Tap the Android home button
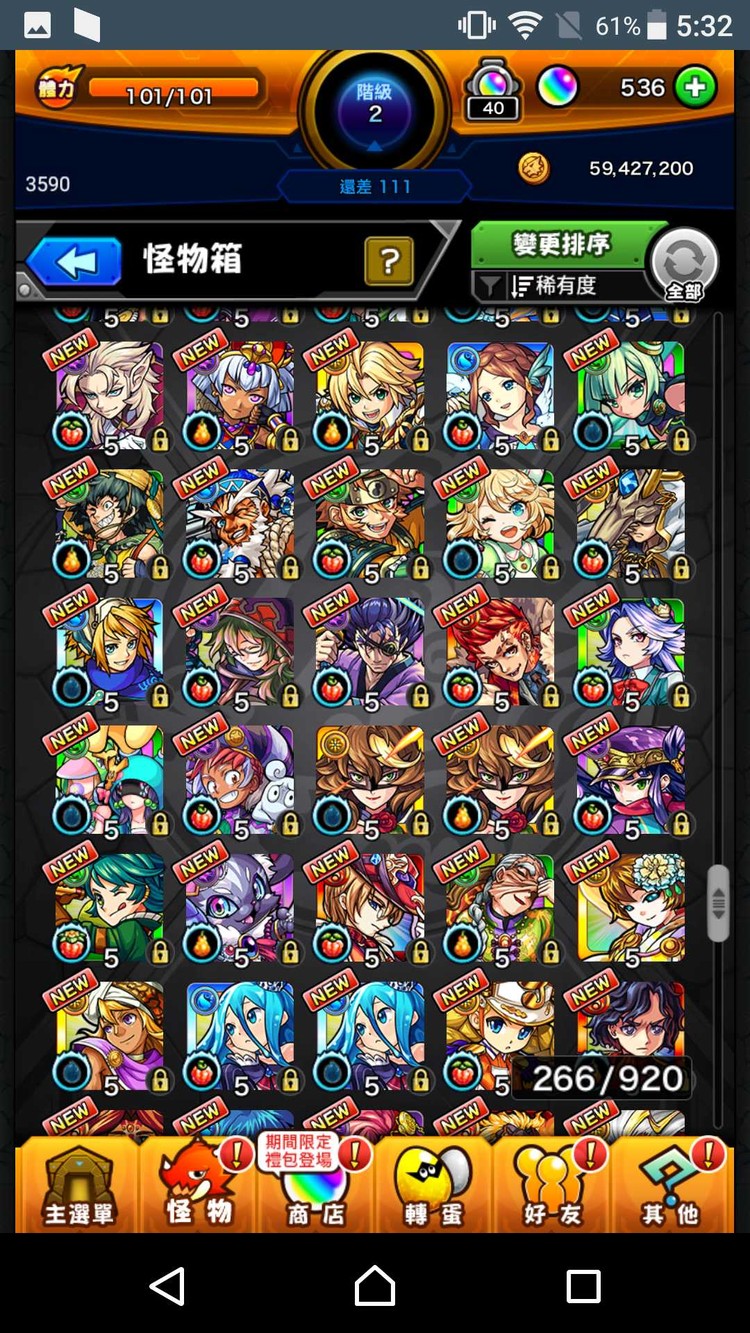The width and height of the screenshot is (750, 1333). pyautogui.click(x=375, y=1285)
